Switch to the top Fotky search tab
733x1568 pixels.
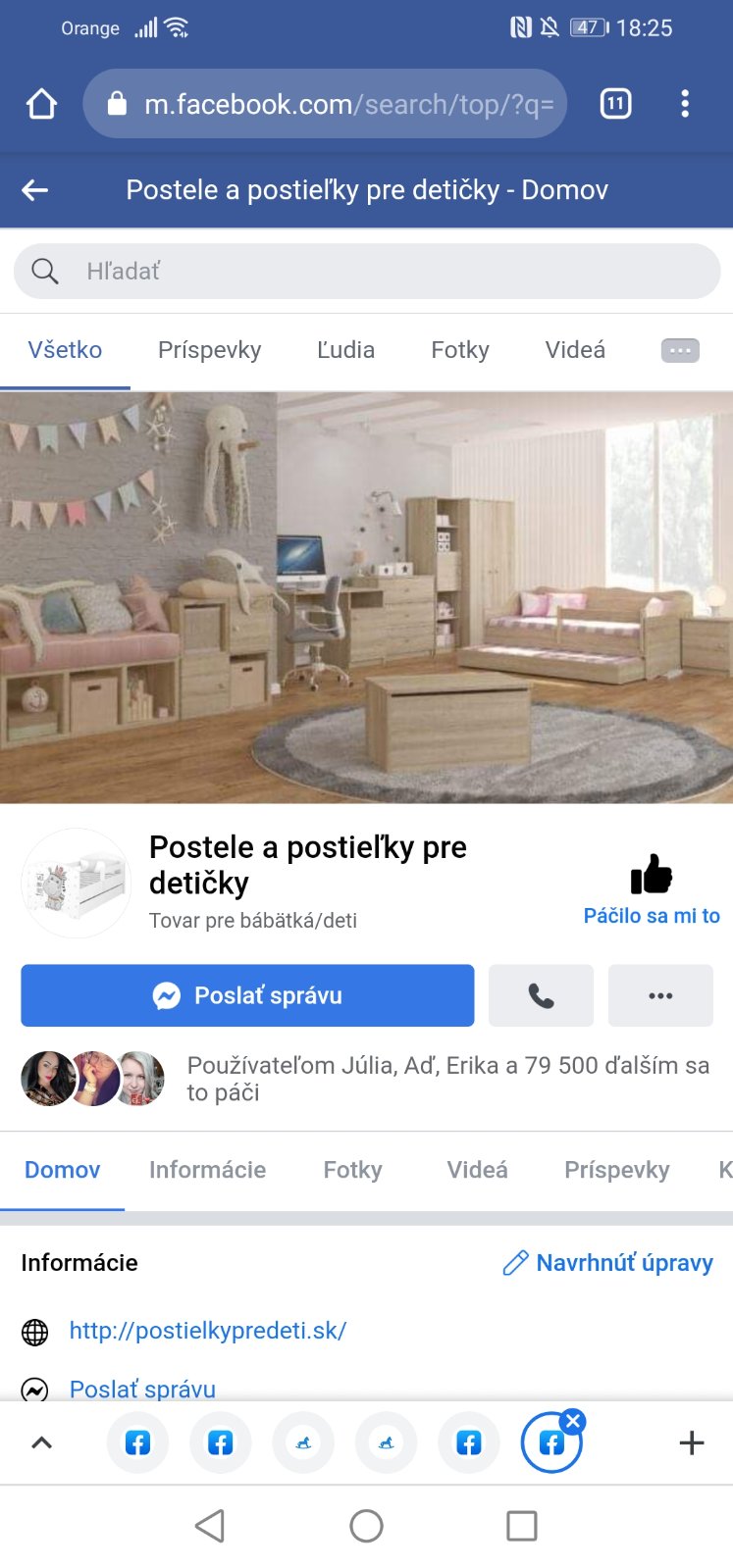[459, 350]
